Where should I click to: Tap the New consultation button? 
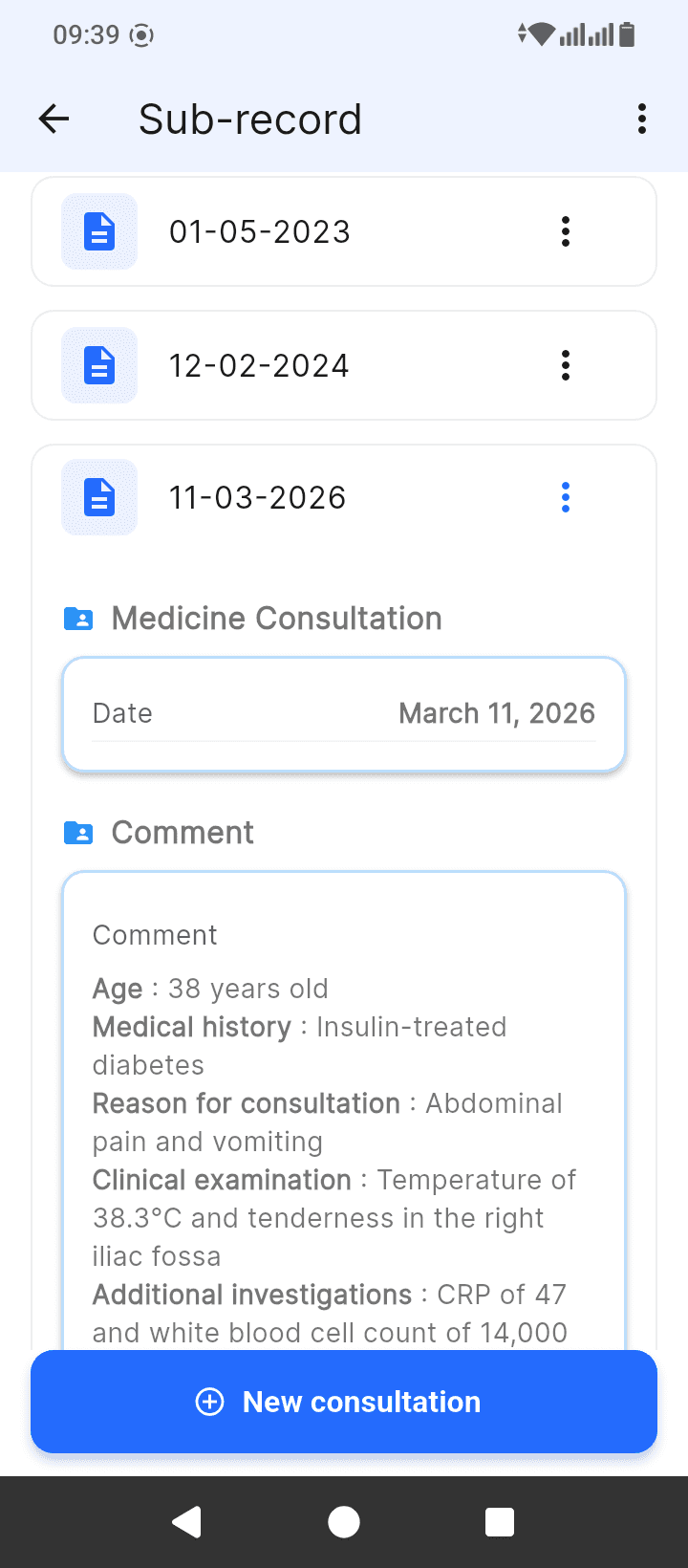pos(344,1402)
